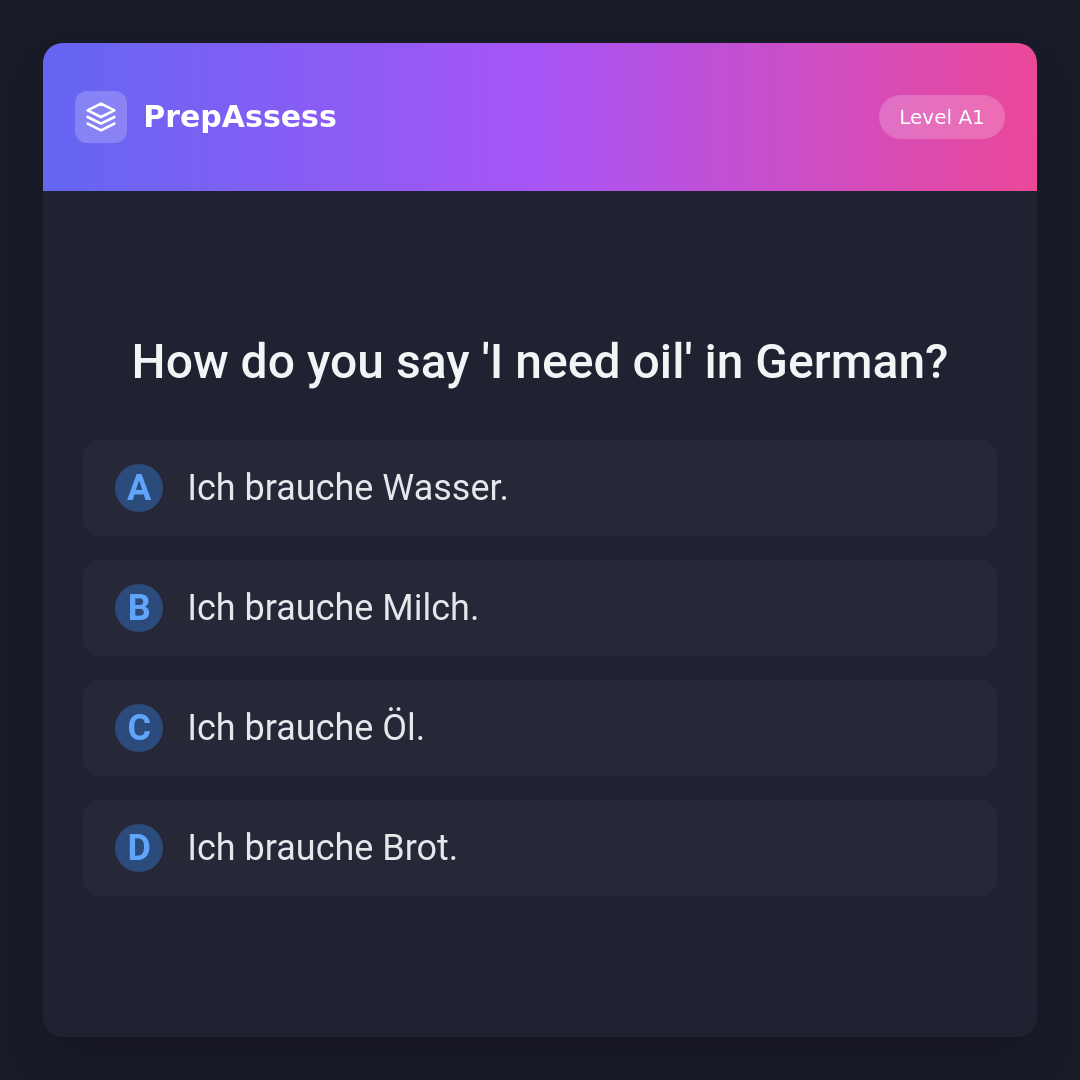Select answer A, Ich brauche Wasser
This screenshot has height=1080, width=1080.
[540, 488]
